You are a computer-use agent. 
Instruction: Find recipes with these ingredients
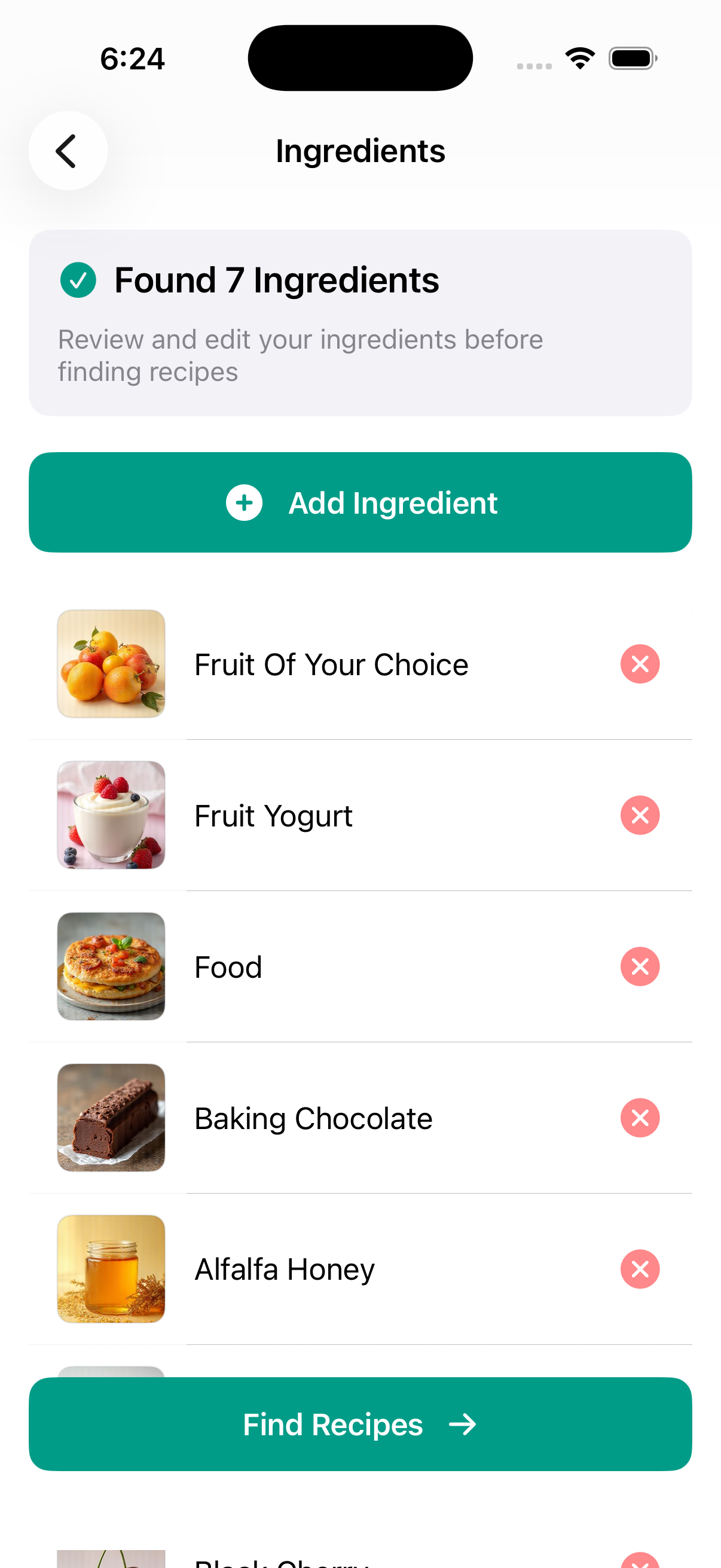360,1424
